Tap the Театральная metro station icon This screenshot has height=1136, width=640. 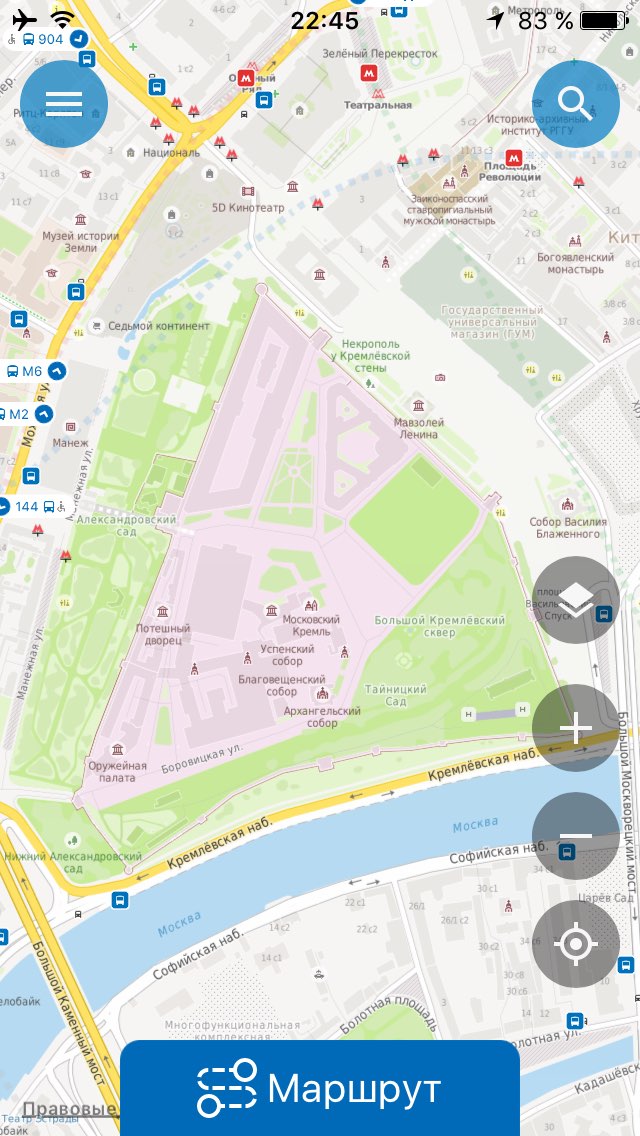(370, 72)
